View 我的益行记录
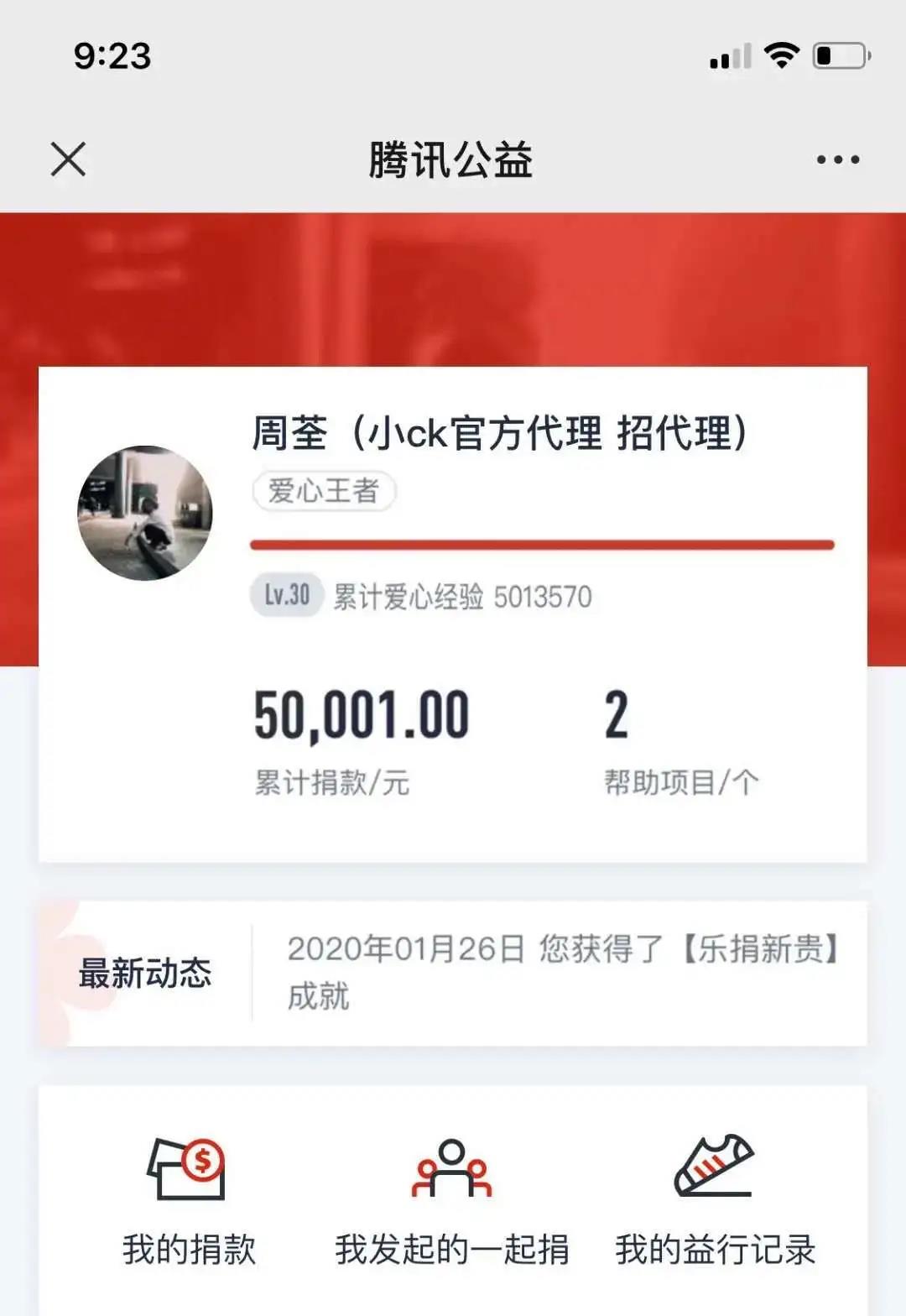 pos(715,1200)
